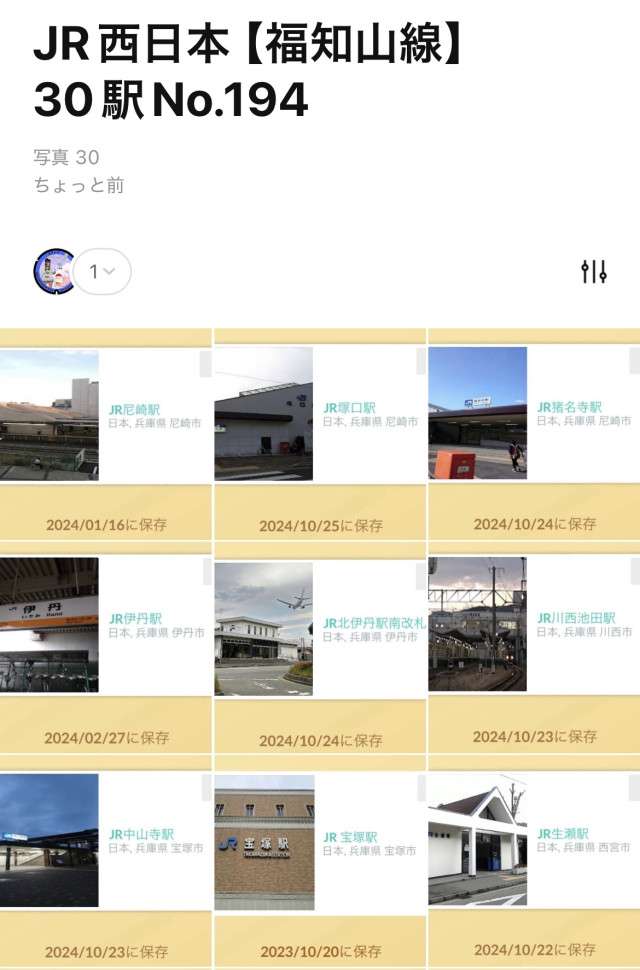Open the JR塚口駅 card
Screen dimensions: 640x970
[319, 415]
